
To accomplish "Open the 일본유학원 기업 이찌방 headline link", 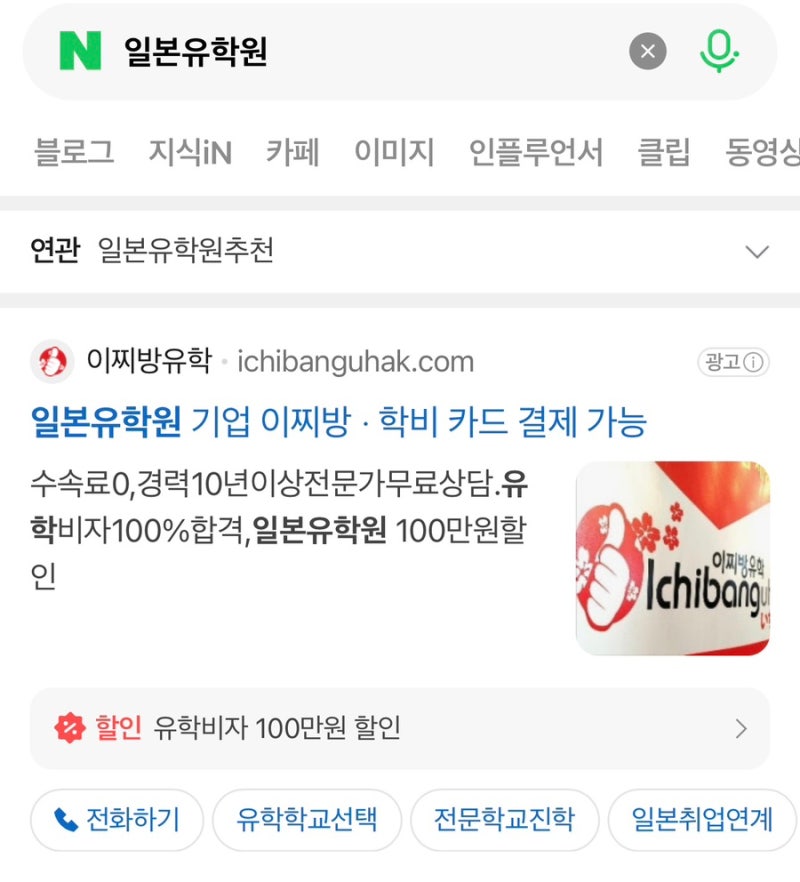I will (339, 422).
